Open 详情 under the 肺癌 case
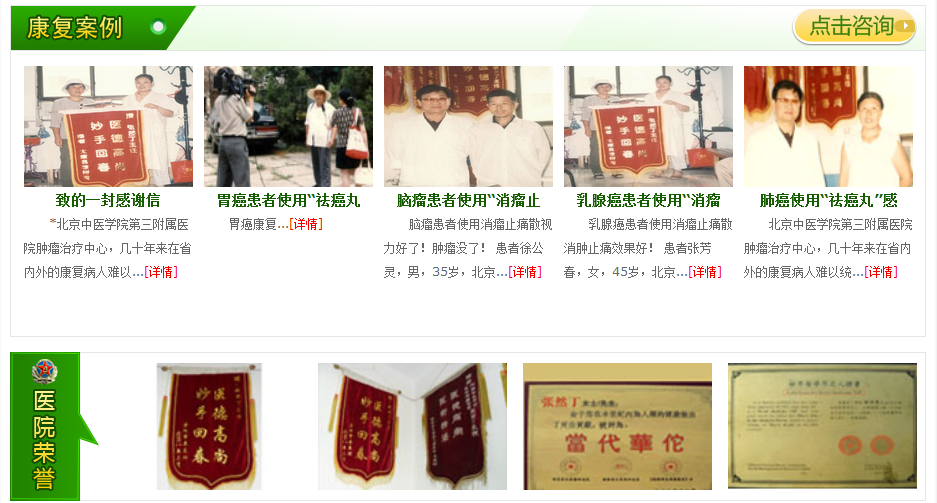 pyautogui.click(x=880, y=271)
